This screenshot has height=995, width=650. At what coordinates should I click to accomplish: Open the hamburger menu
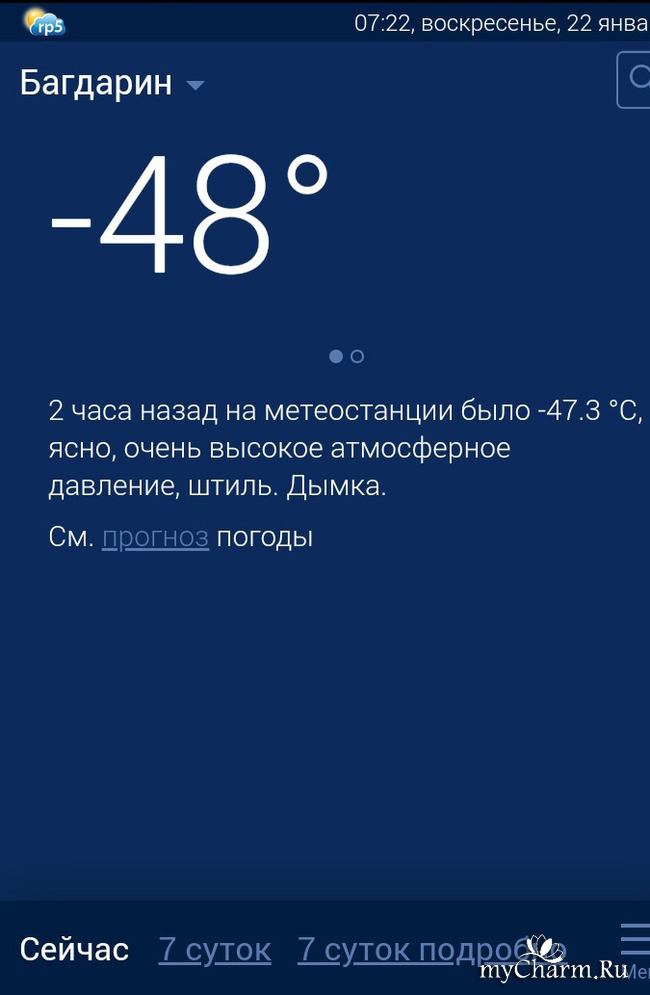tap(635, 945)
